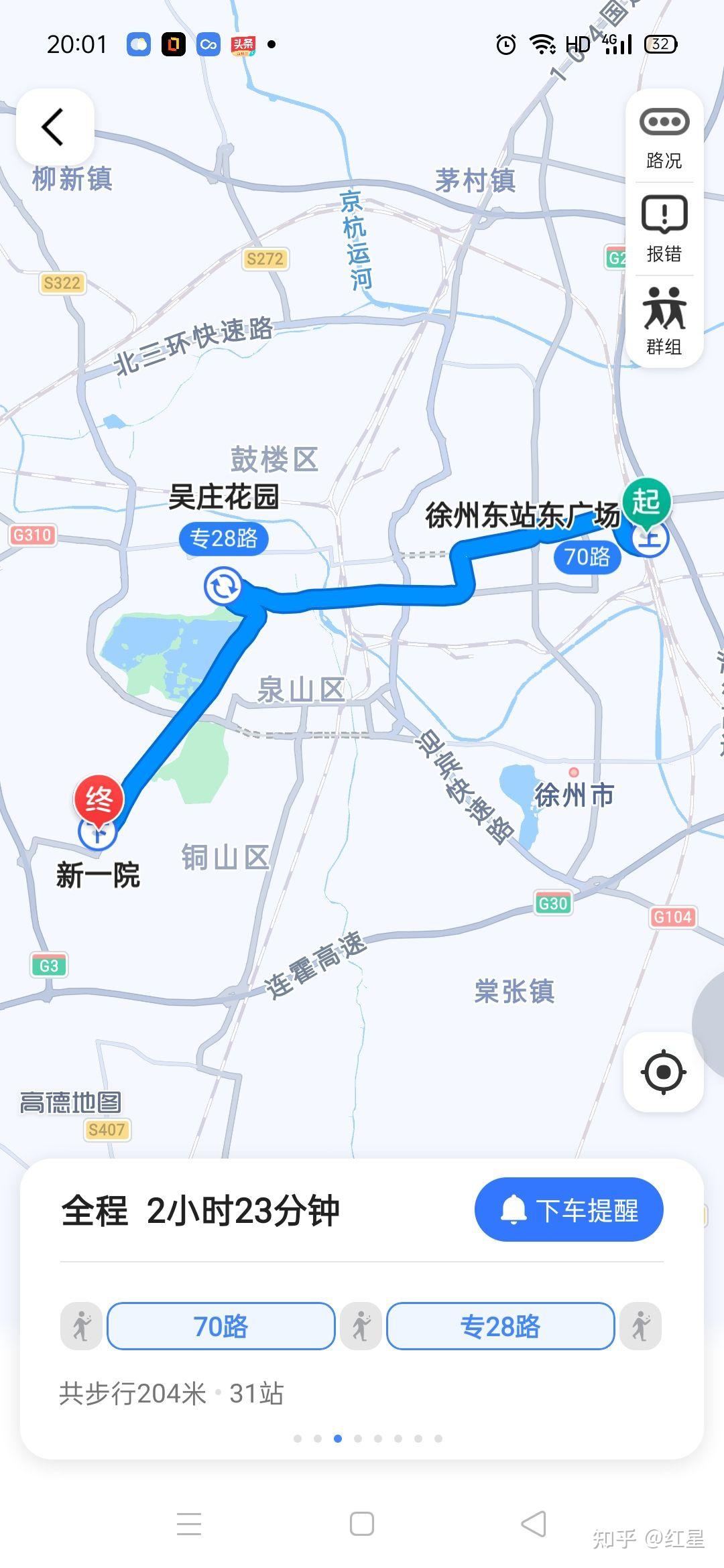Screen dimensions: 724x1568
Task: Tap the first walking segment icon
Action: (80, 1327)
